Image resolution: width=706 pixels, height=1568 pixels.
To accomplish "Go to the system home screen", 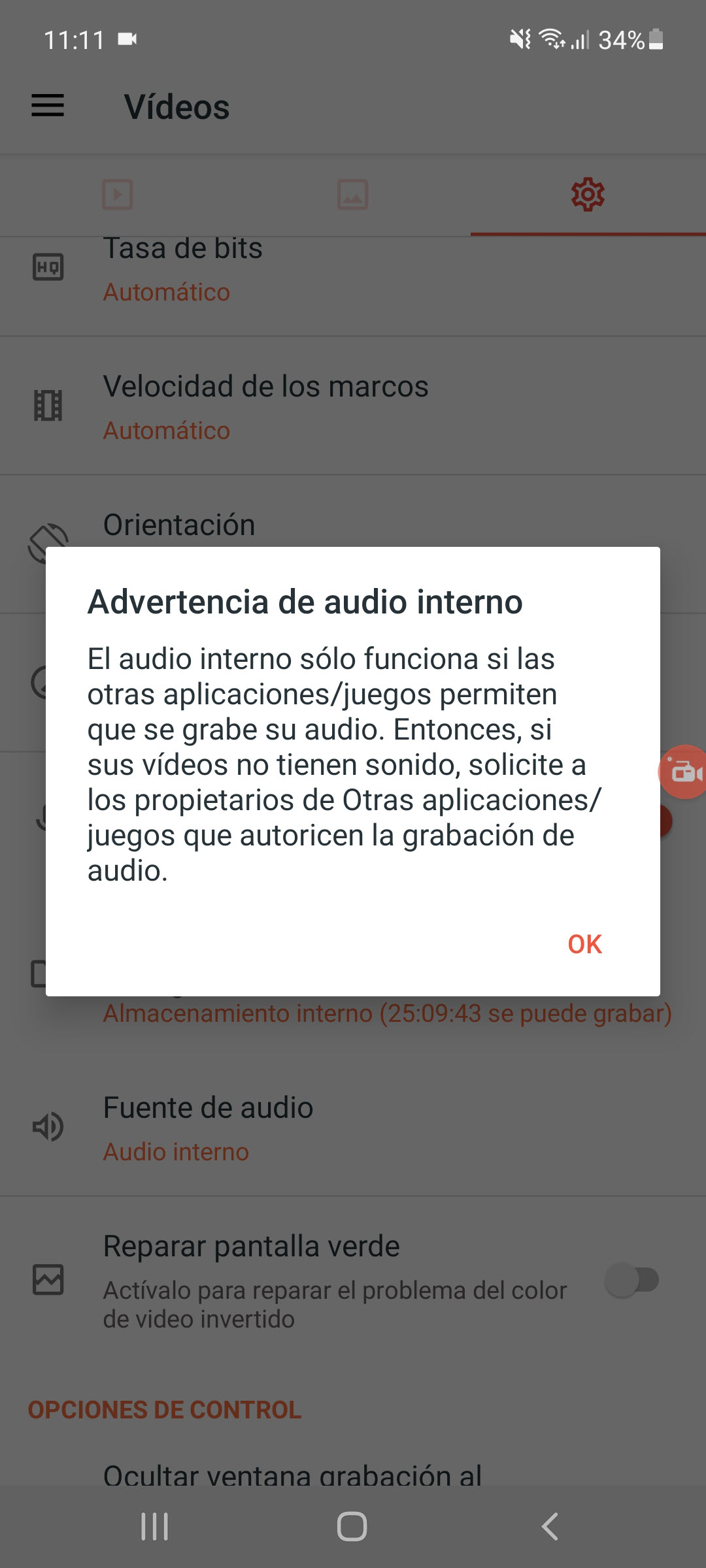I will pos(352,1527).
